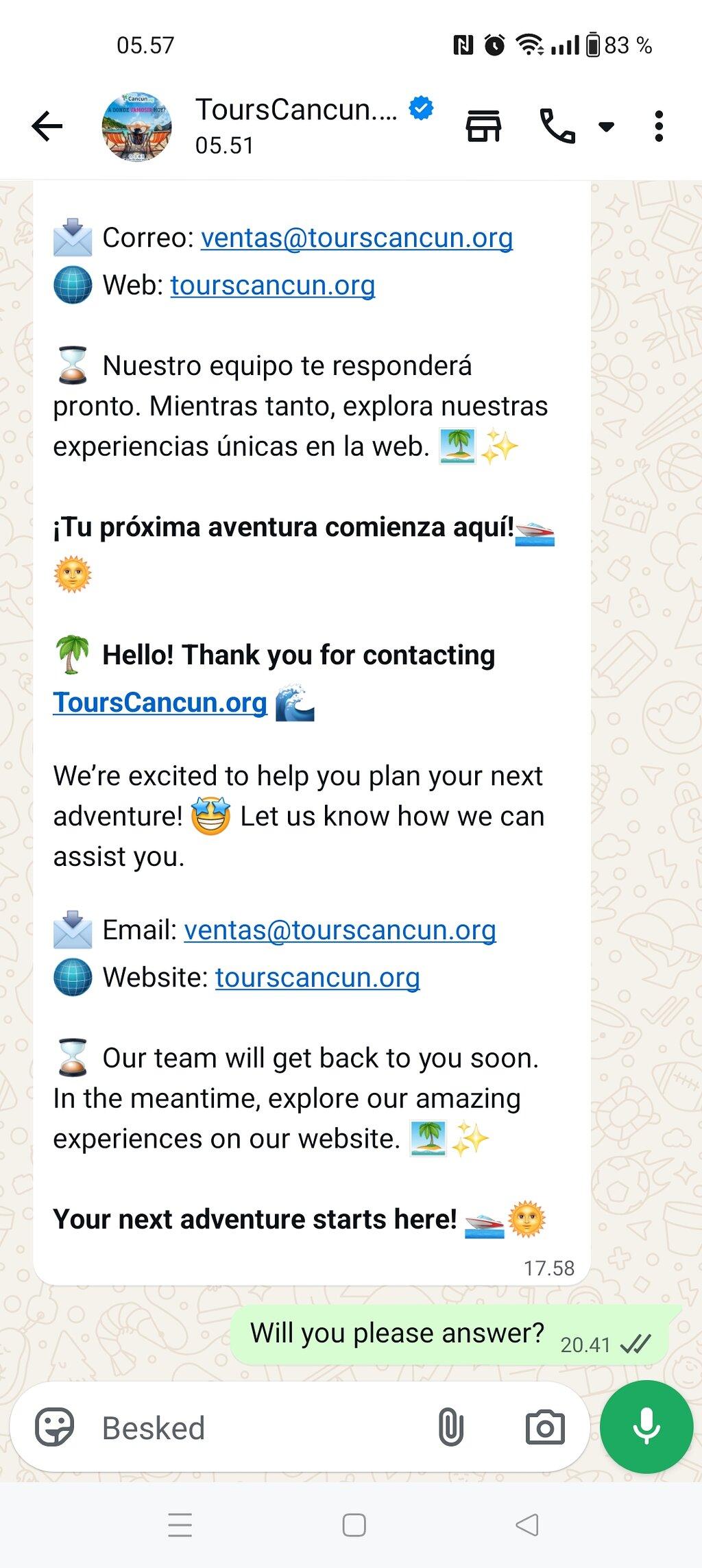Visit the Website tourscancun.org link

317,978
